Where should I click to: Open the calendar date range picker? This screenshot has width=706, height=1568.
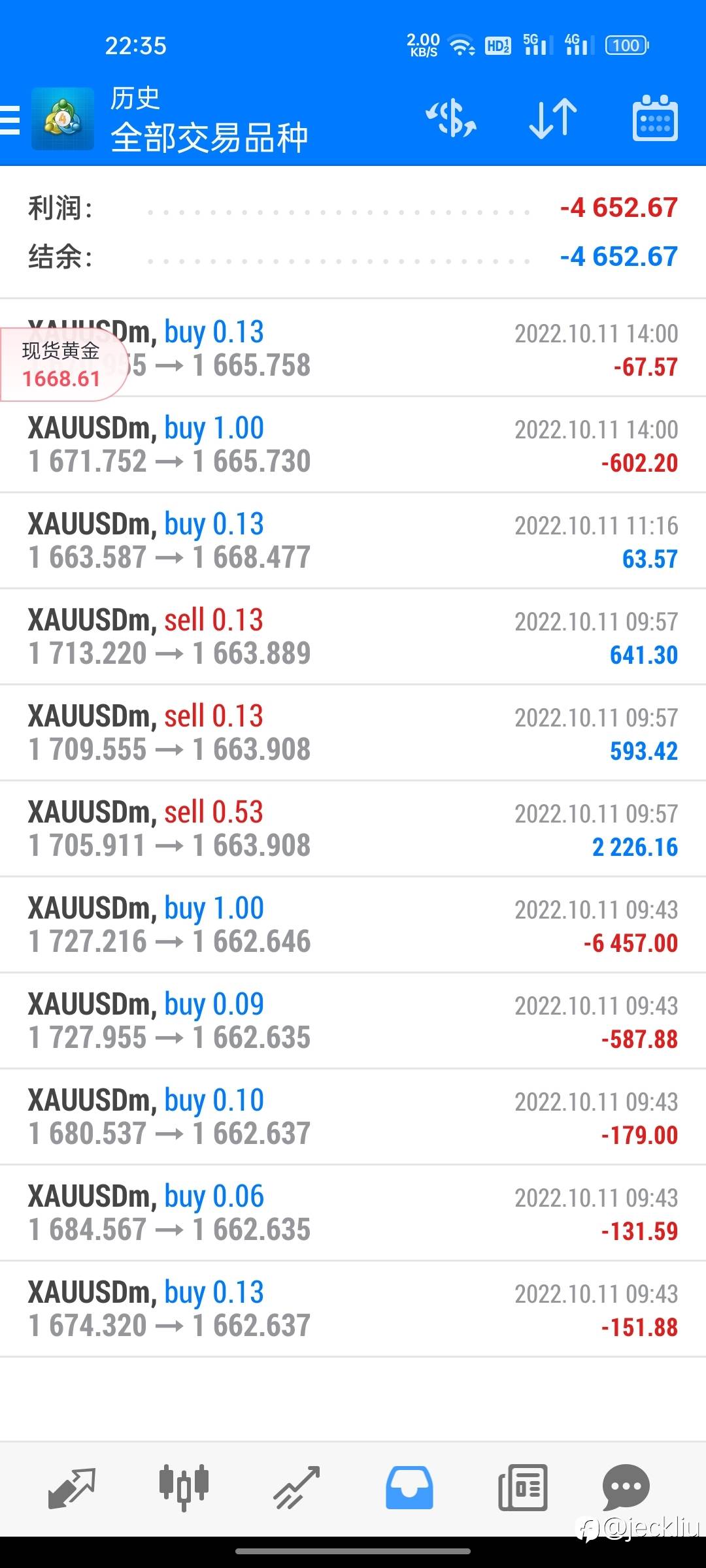654,119
